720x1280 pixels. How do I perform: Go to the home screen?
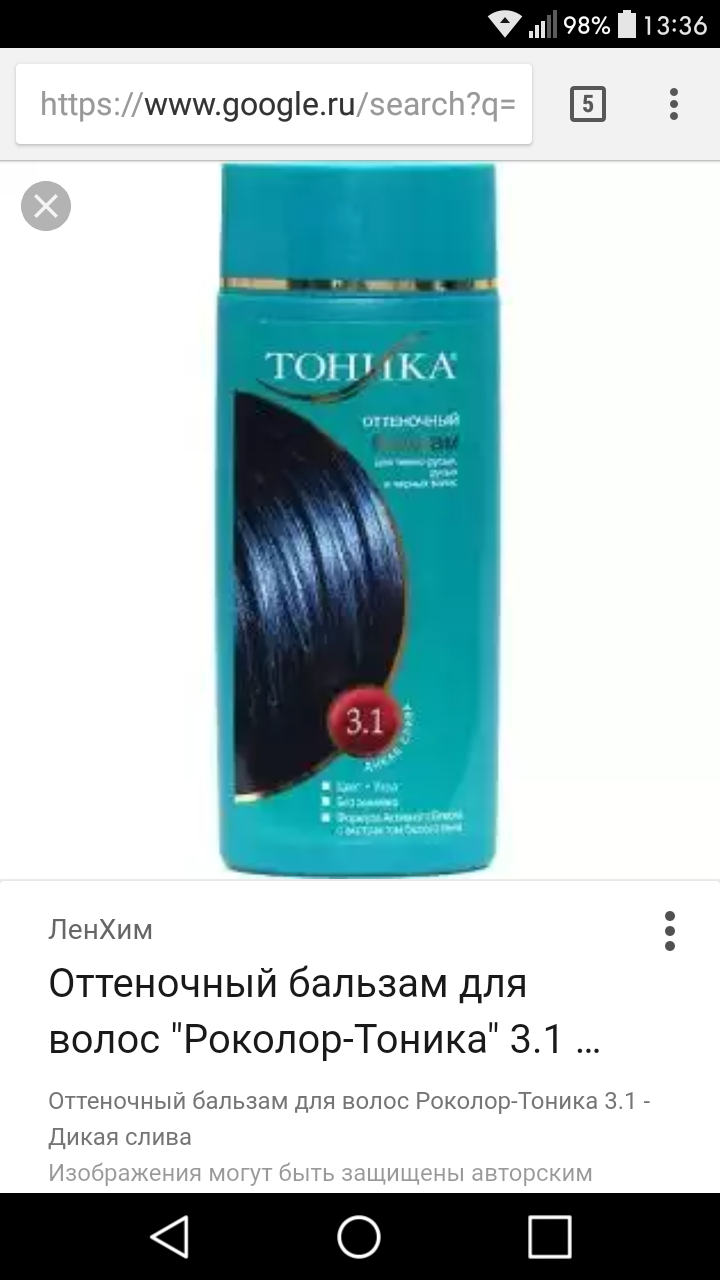[359, 1236]
